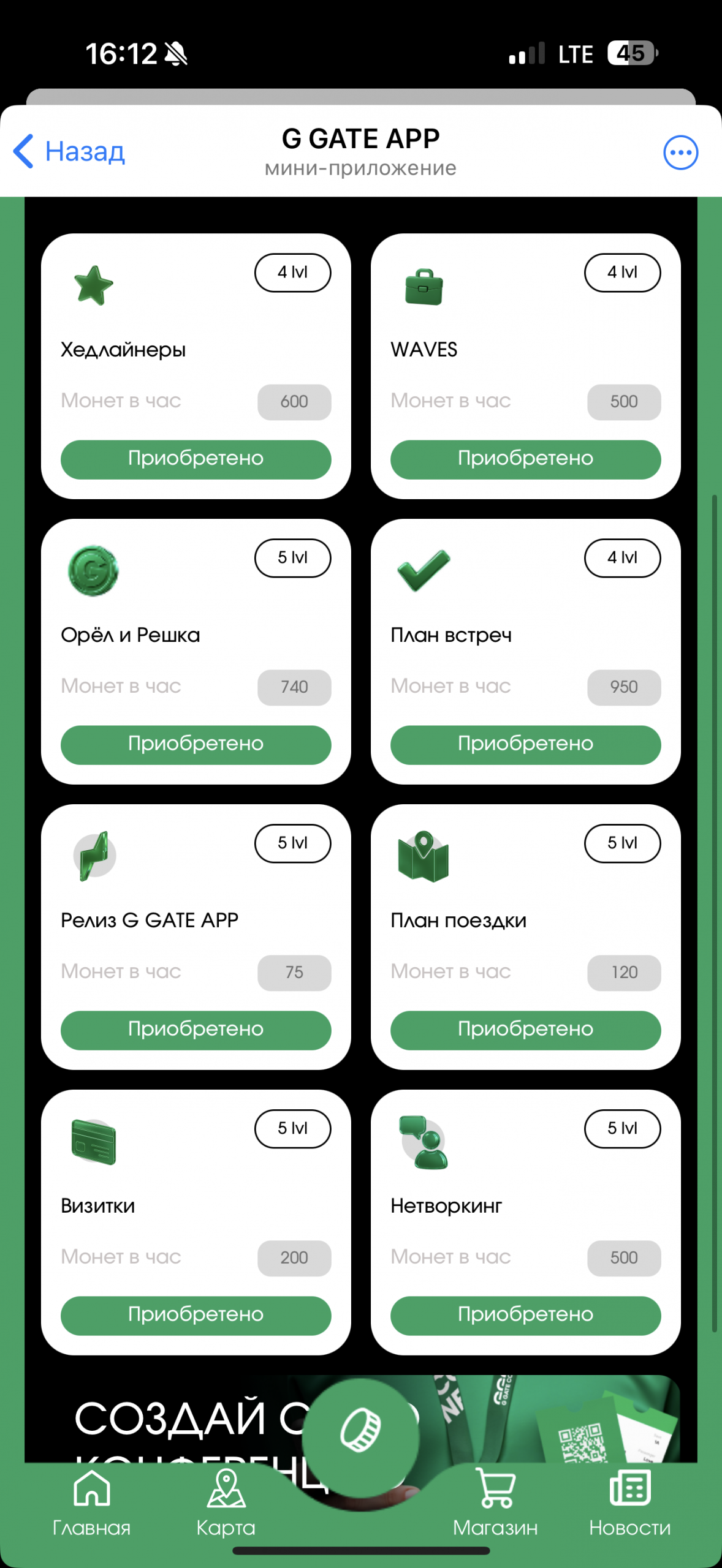Open the Новости tab
The width and height of the screenshot is (722, 1568).
[x=629, y=1503]
